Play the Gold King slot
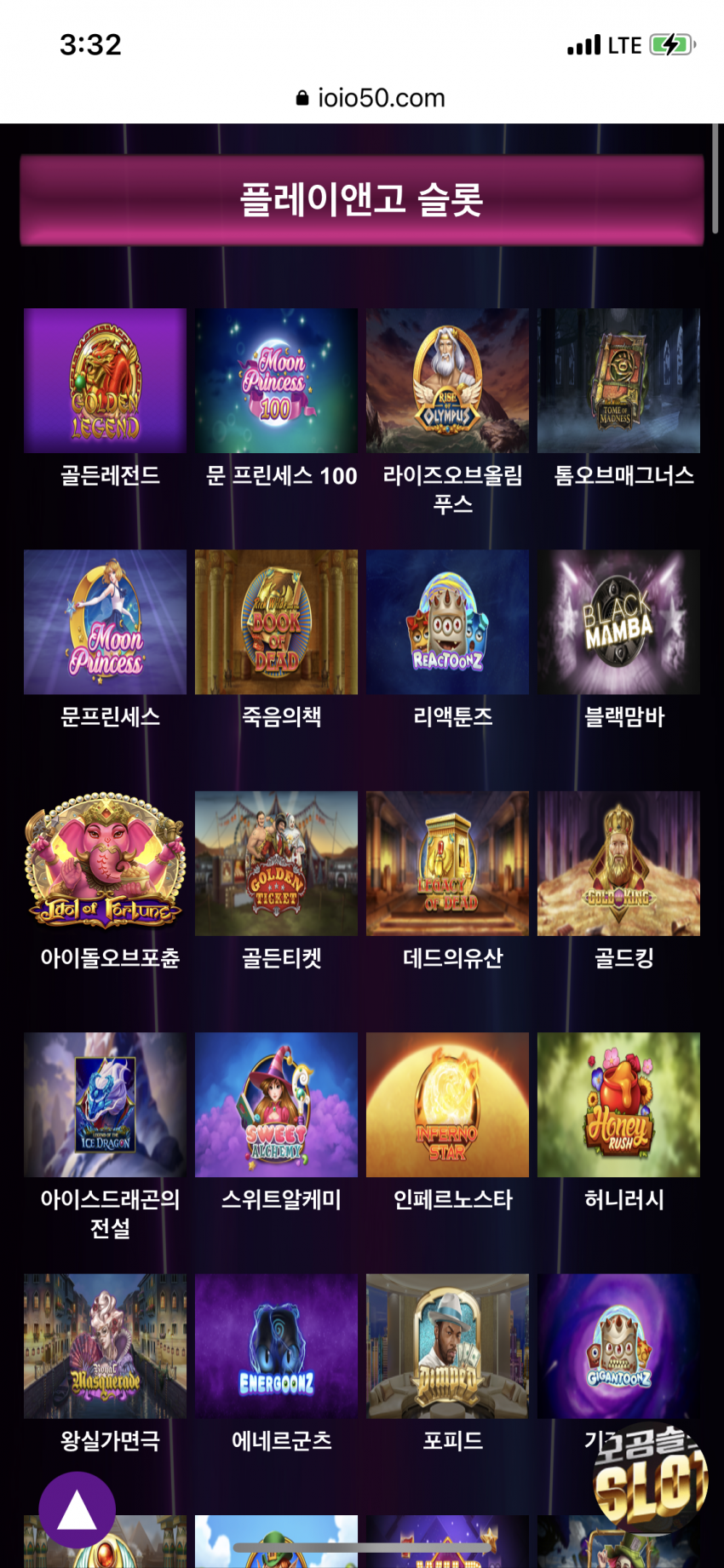The width and height of the screenshot is (724, 1568). coord(618,863)
